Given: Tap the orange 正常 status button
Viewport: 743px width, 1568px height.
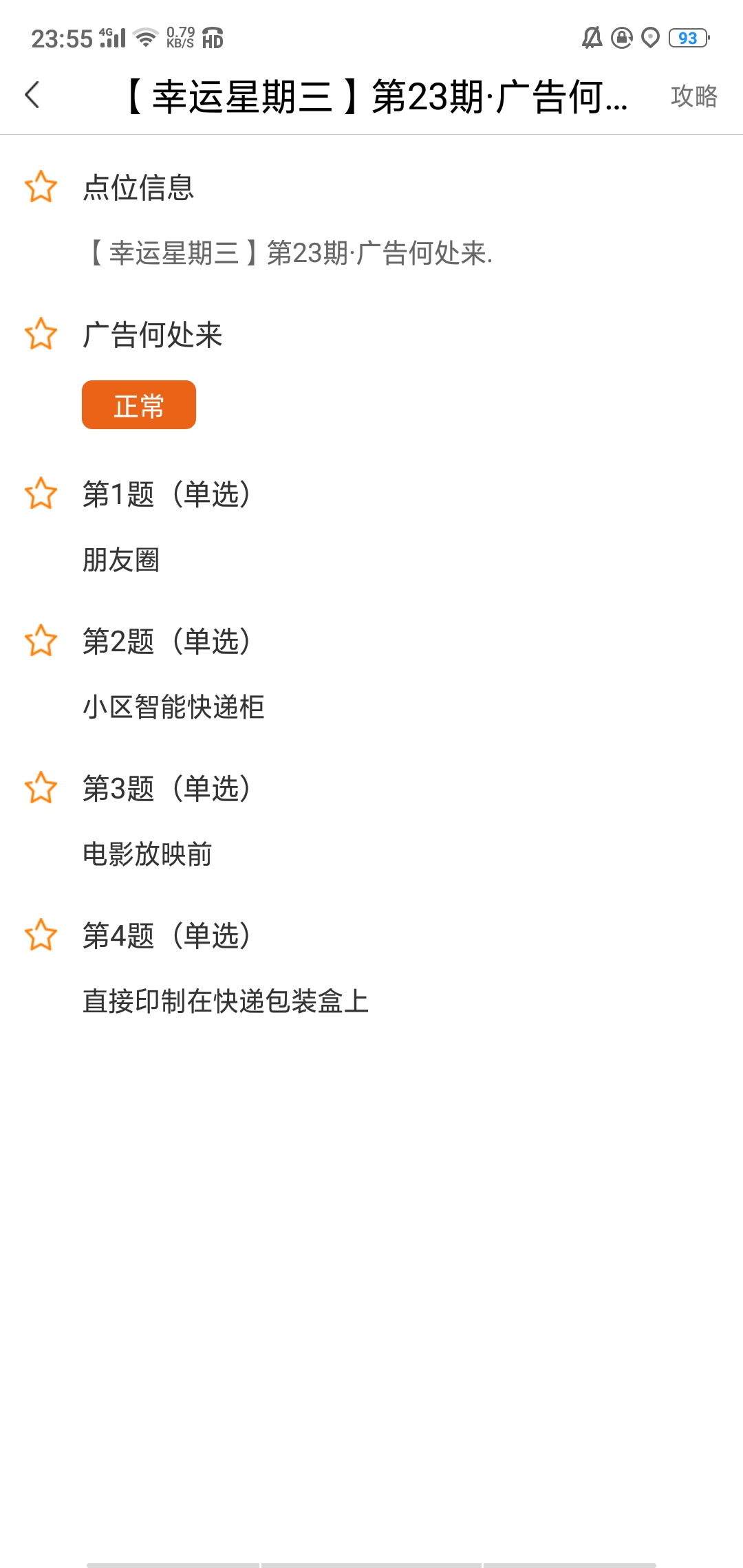Looking at the screenshot, I should pos(139,405).
